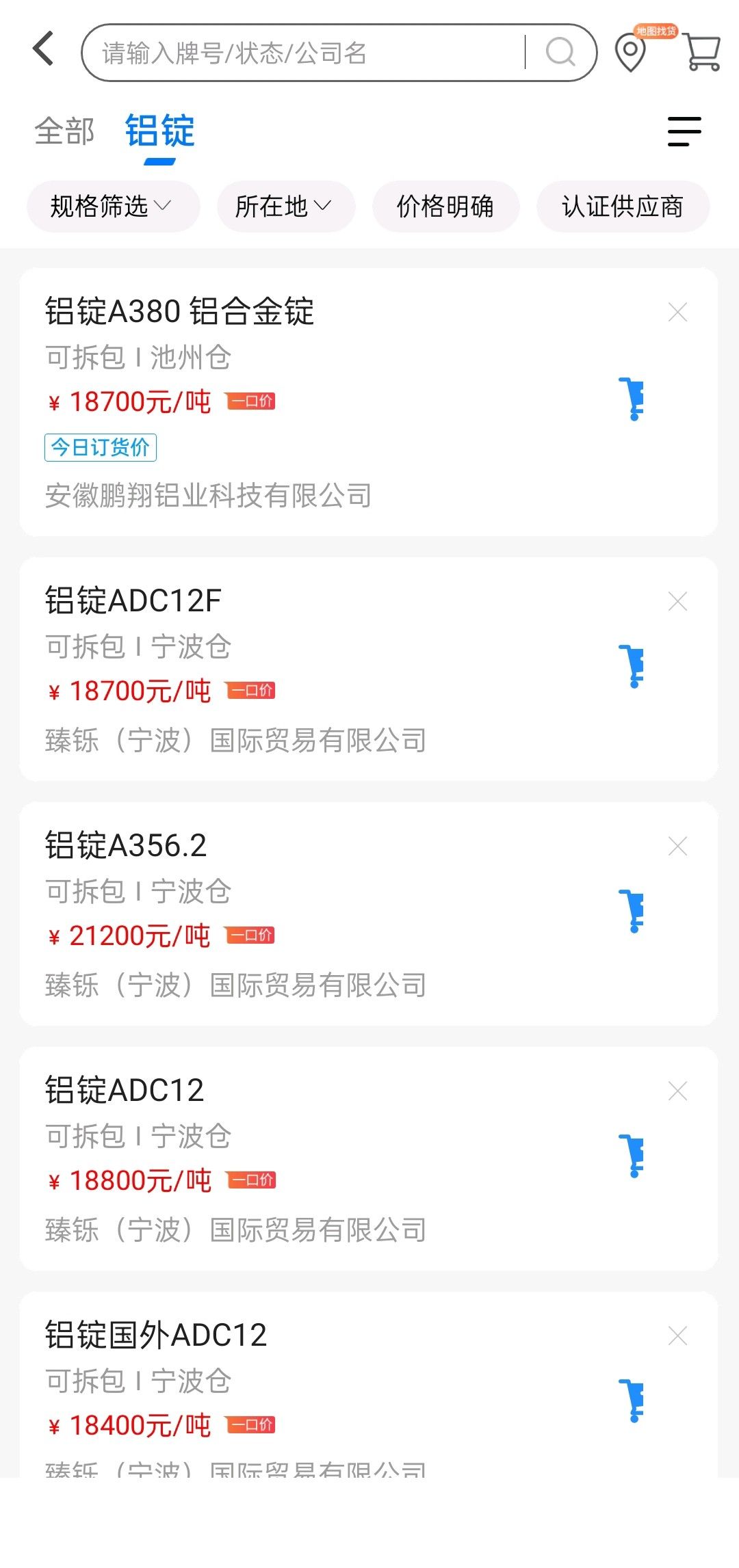Tap the search field for grade or company
Image resolution: width=739 pixels, height=1568 pixels.
click(x=301, y=53)
